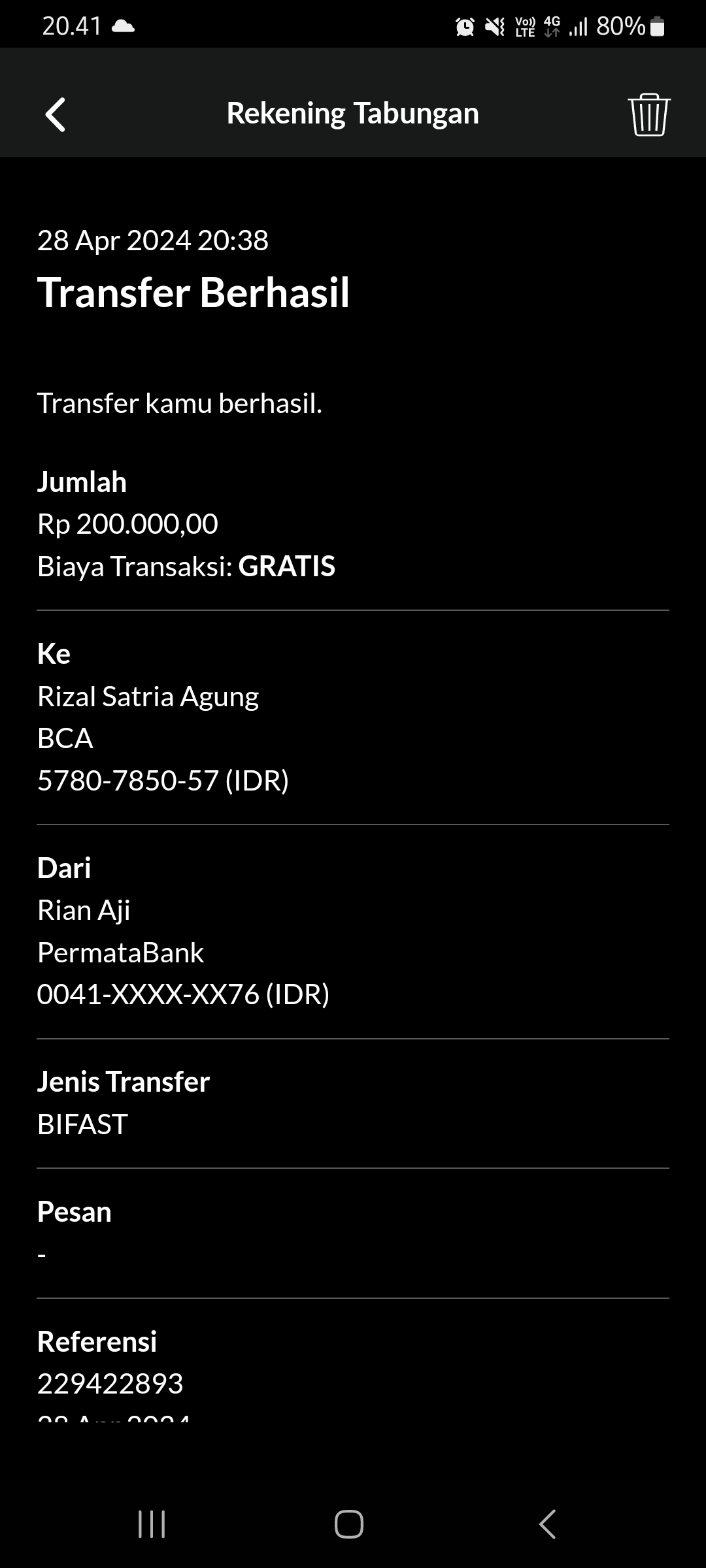Viewport: 706px width, 1568px height.
Task: Tap the system back button
Action: (547, 1524)
